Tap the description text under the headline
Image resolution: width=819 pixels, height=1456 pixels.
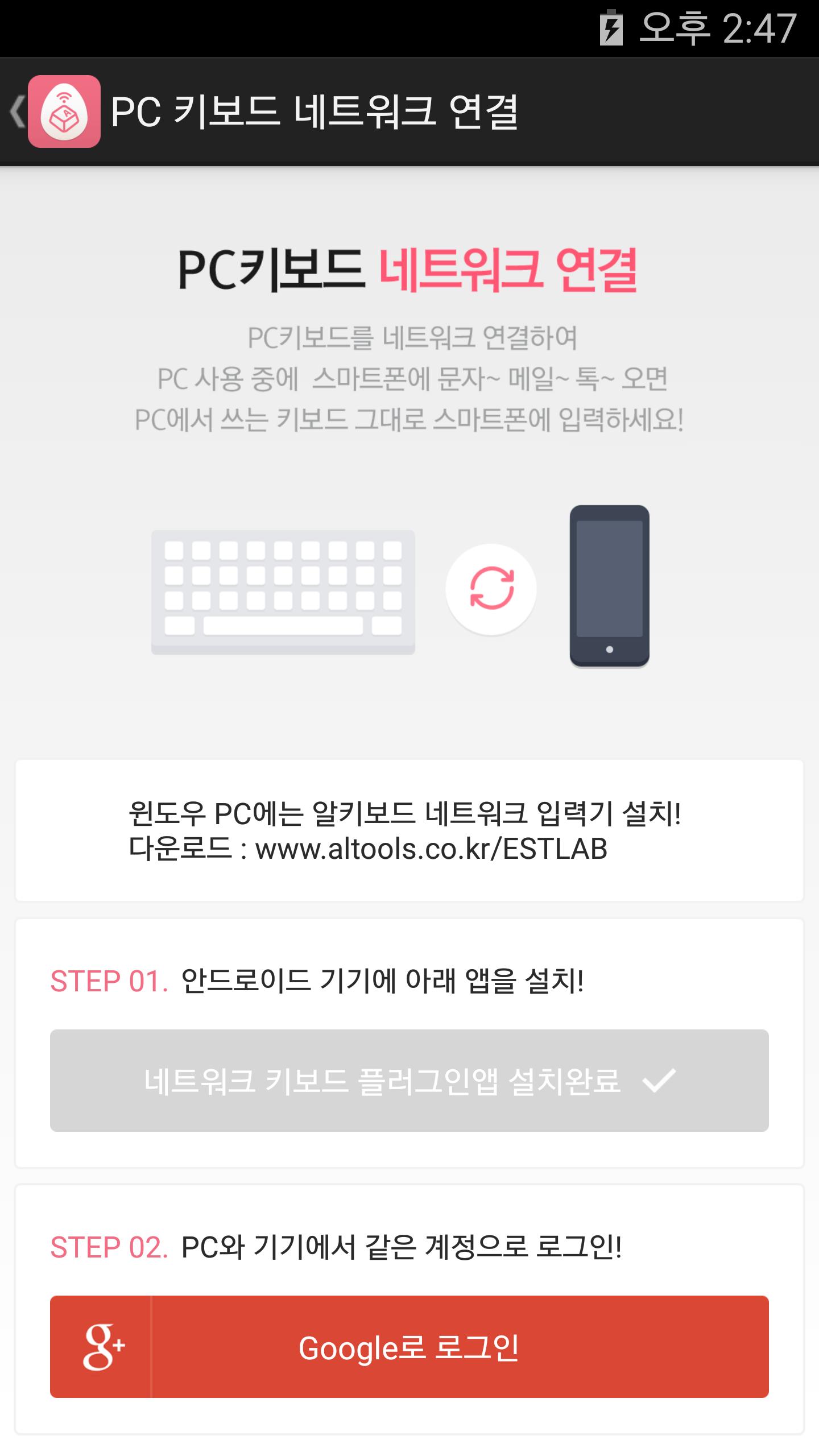pyautogui.click(x=408, y=377)
